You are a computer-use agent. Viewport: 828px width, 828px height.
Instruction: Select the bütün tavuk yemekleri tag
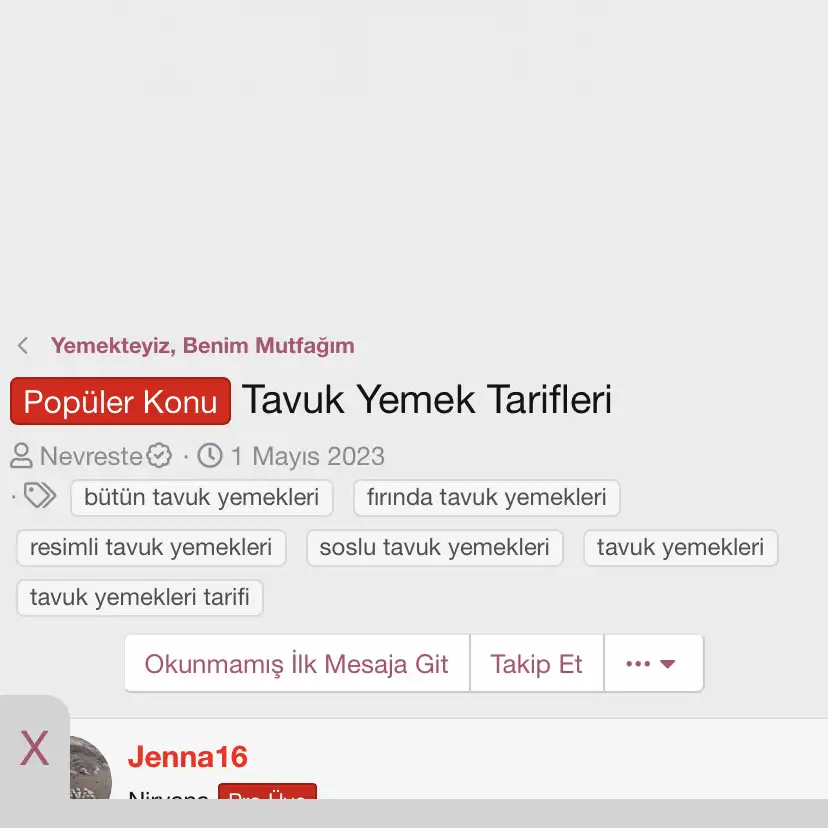[201, 497]
